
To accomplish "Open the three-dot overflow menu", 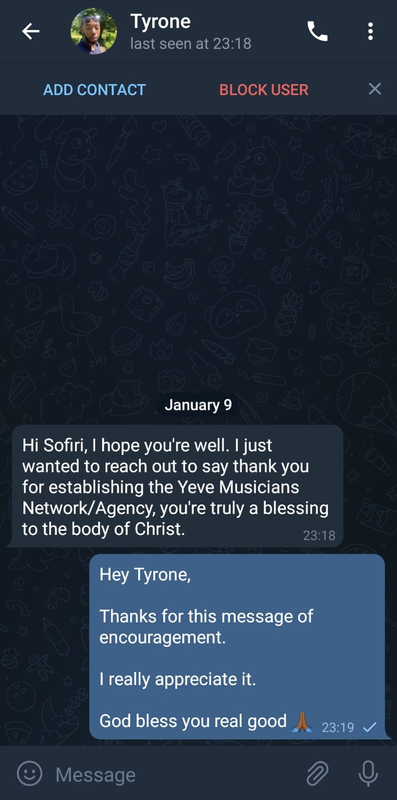I will [x=370, y=32].
